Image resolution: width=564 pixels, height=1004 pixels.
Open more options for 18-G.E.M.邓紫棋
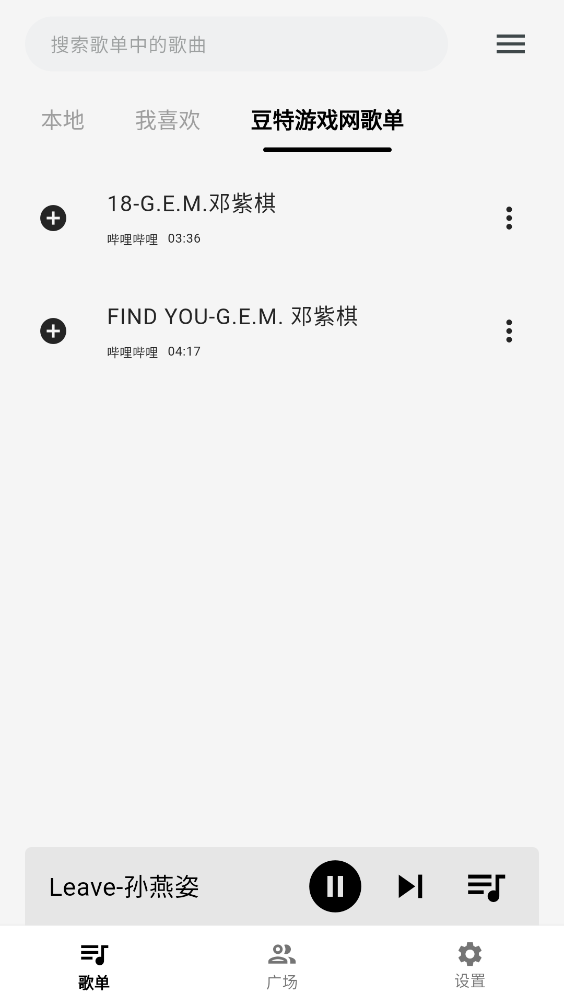(509, 218)
